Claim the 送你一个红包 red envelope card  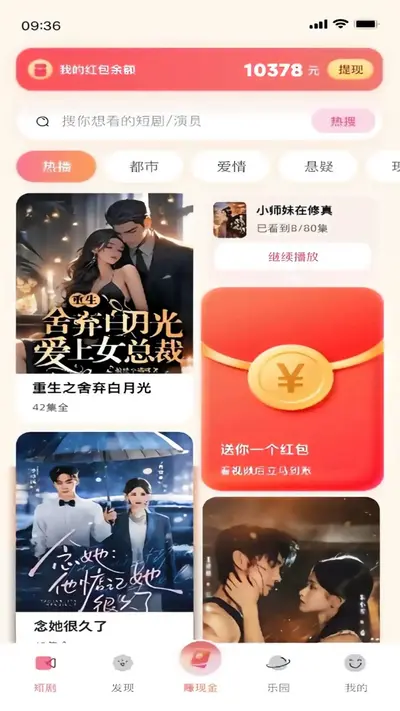pos(293,389)
